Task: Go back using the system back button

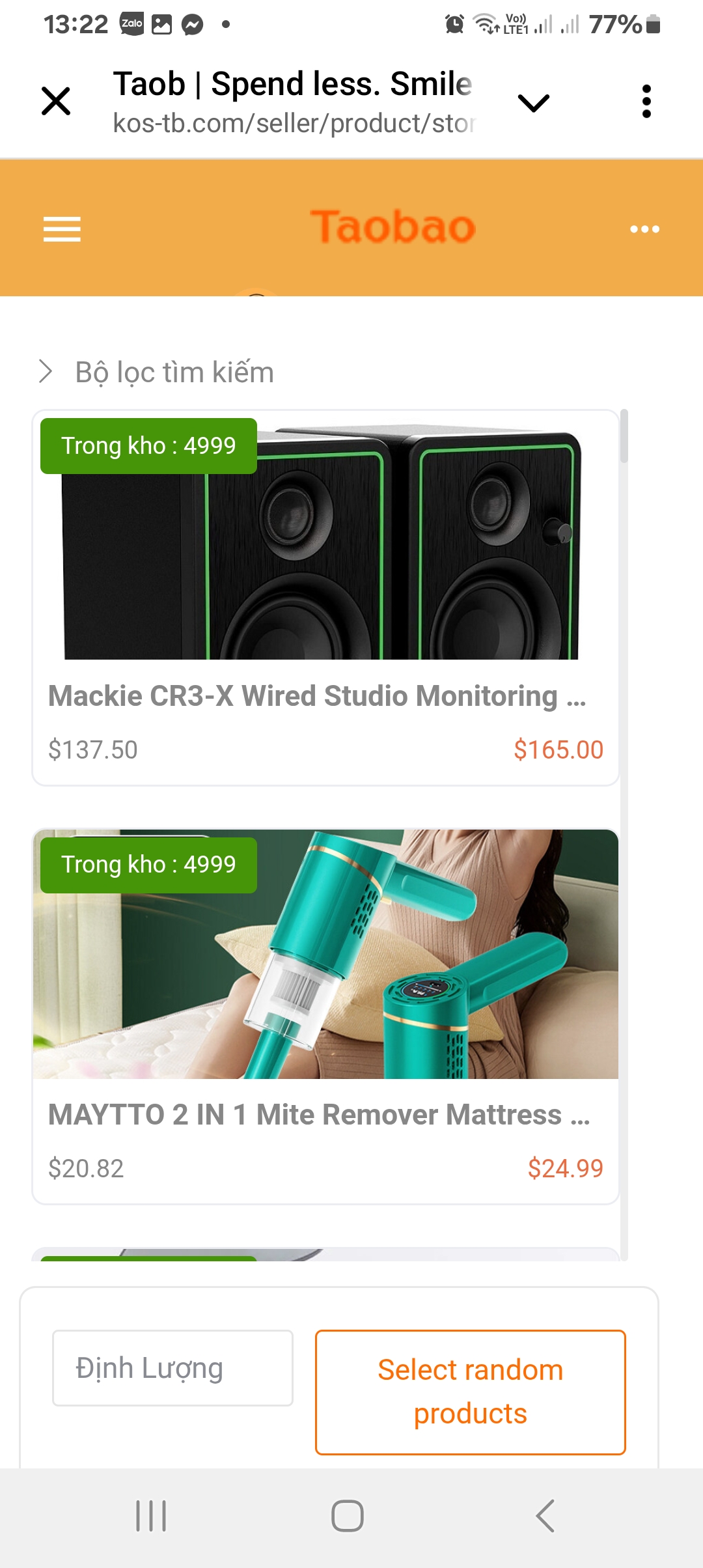Action: click(545, 1516)
